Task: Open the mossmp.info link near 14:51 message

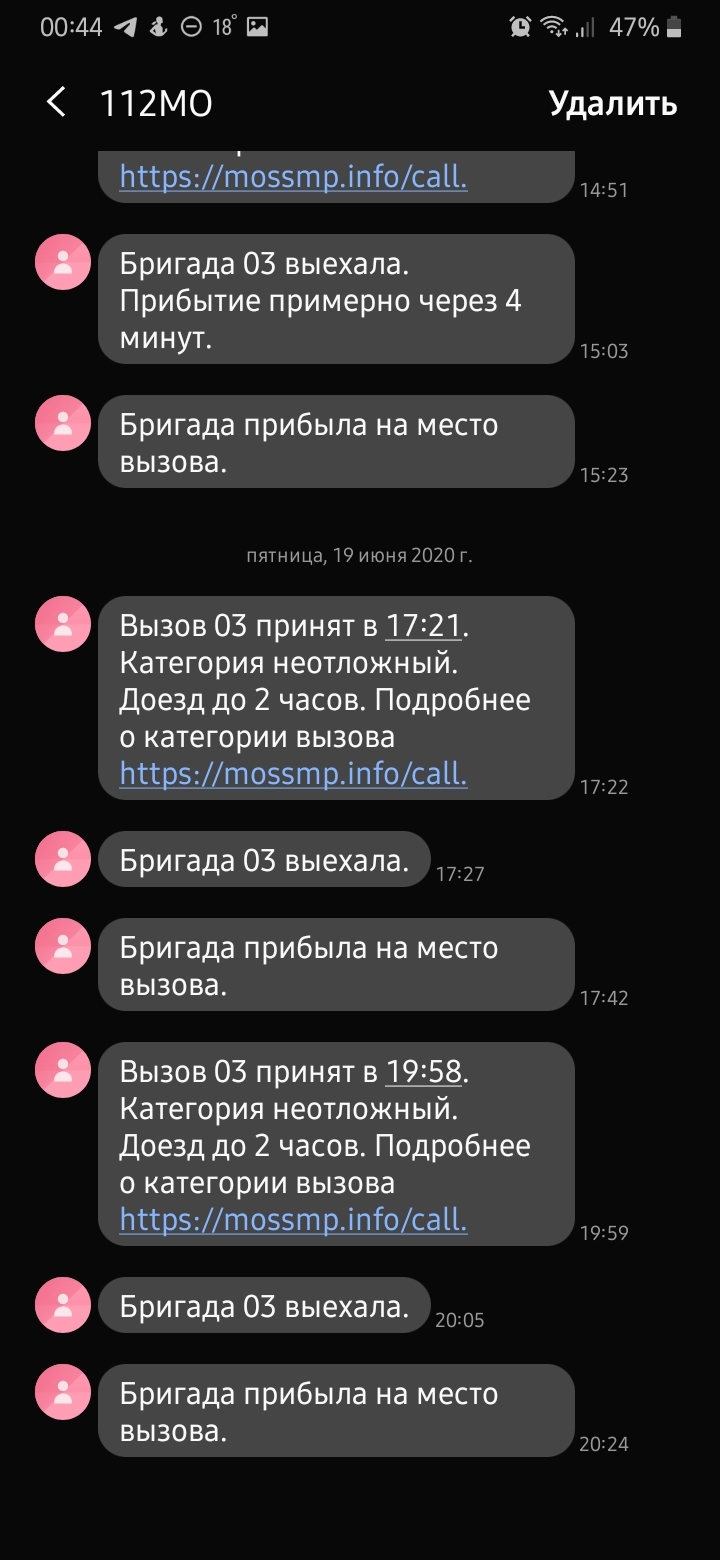Action: click(x=293, y=177)
